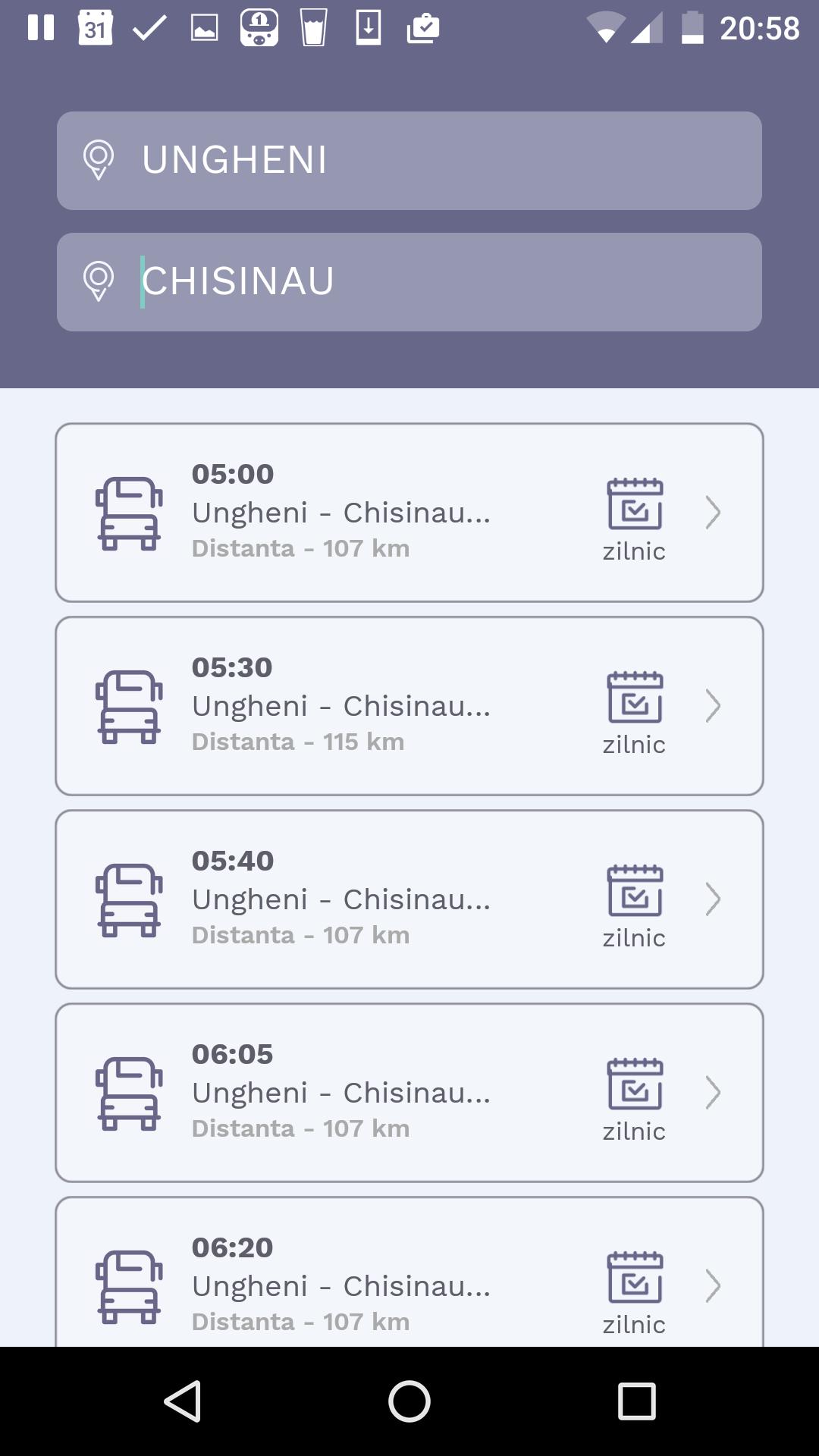View the 05:40 Ungheni - Chisinau departure
819x1456 pixels.
(x=409, y=899)
